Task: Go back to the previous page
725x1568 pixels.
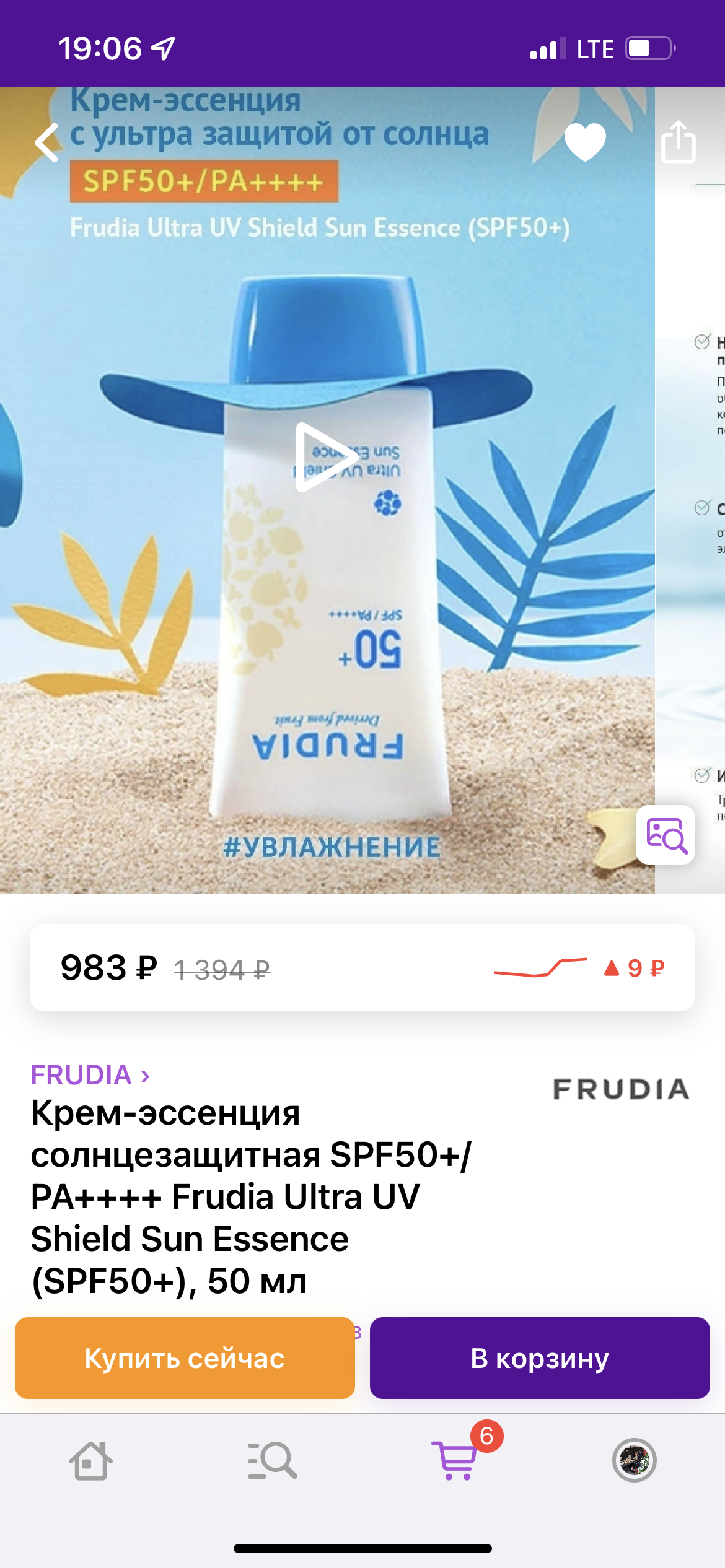Action: coord(47,142)
